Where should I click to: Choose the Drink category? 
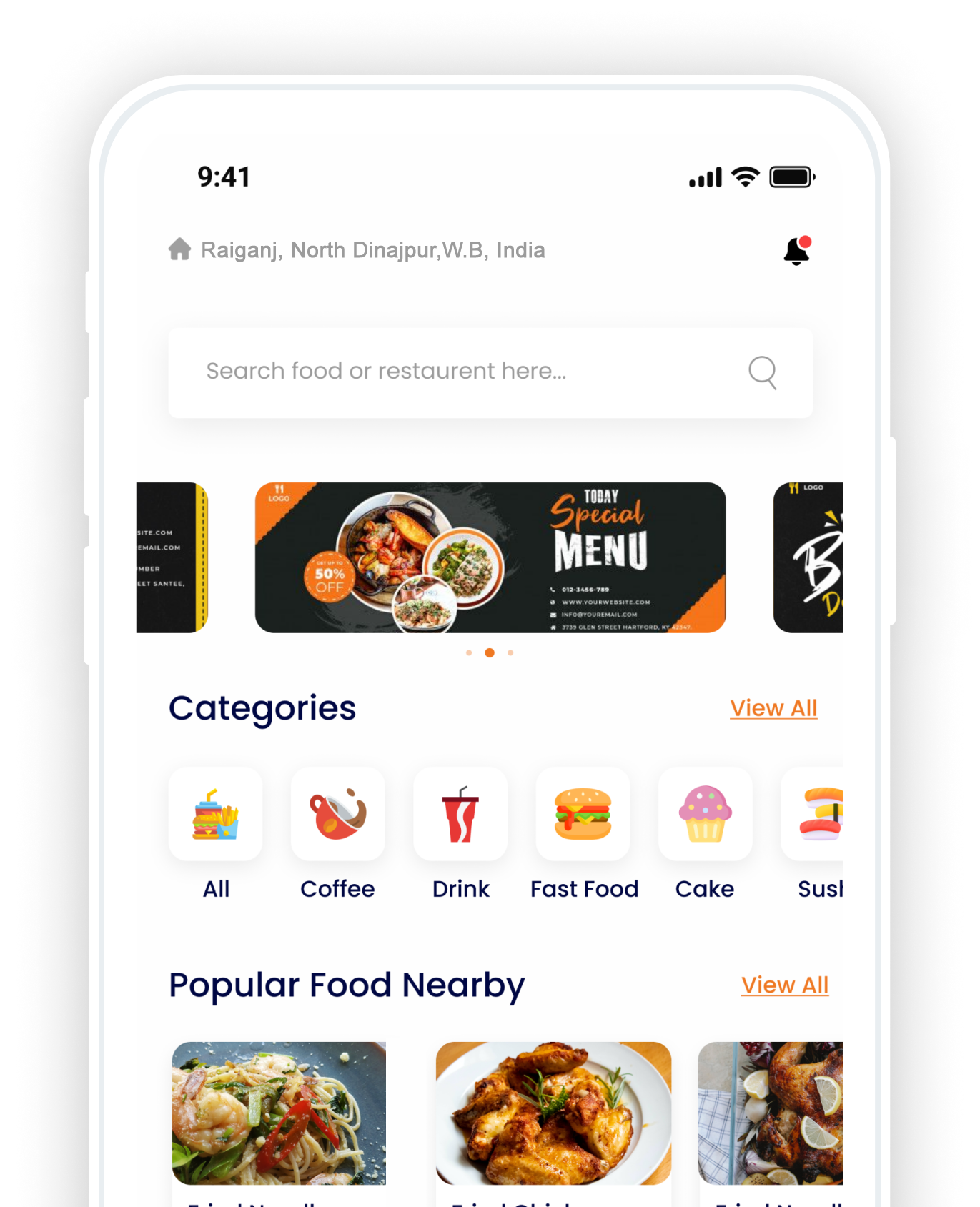[x=460, y=814]
